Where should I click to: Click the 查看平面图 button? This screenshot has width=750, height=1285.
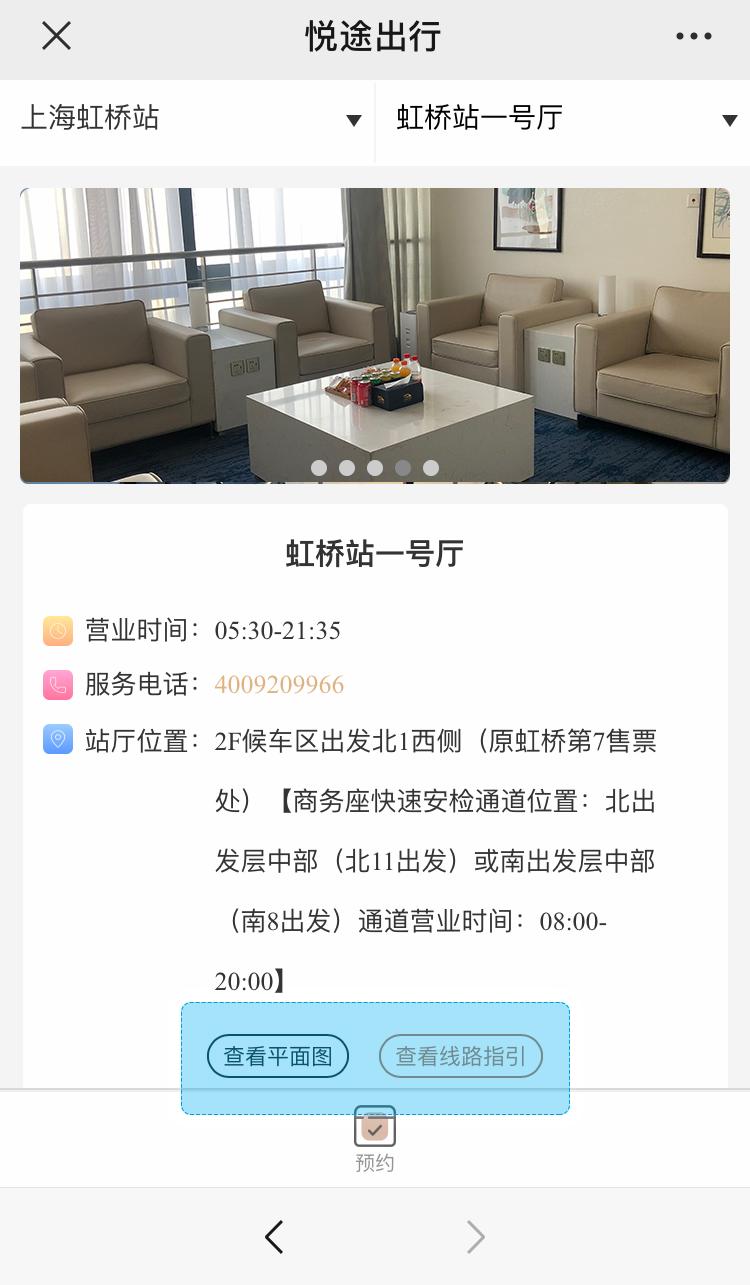click(277, 1056)
